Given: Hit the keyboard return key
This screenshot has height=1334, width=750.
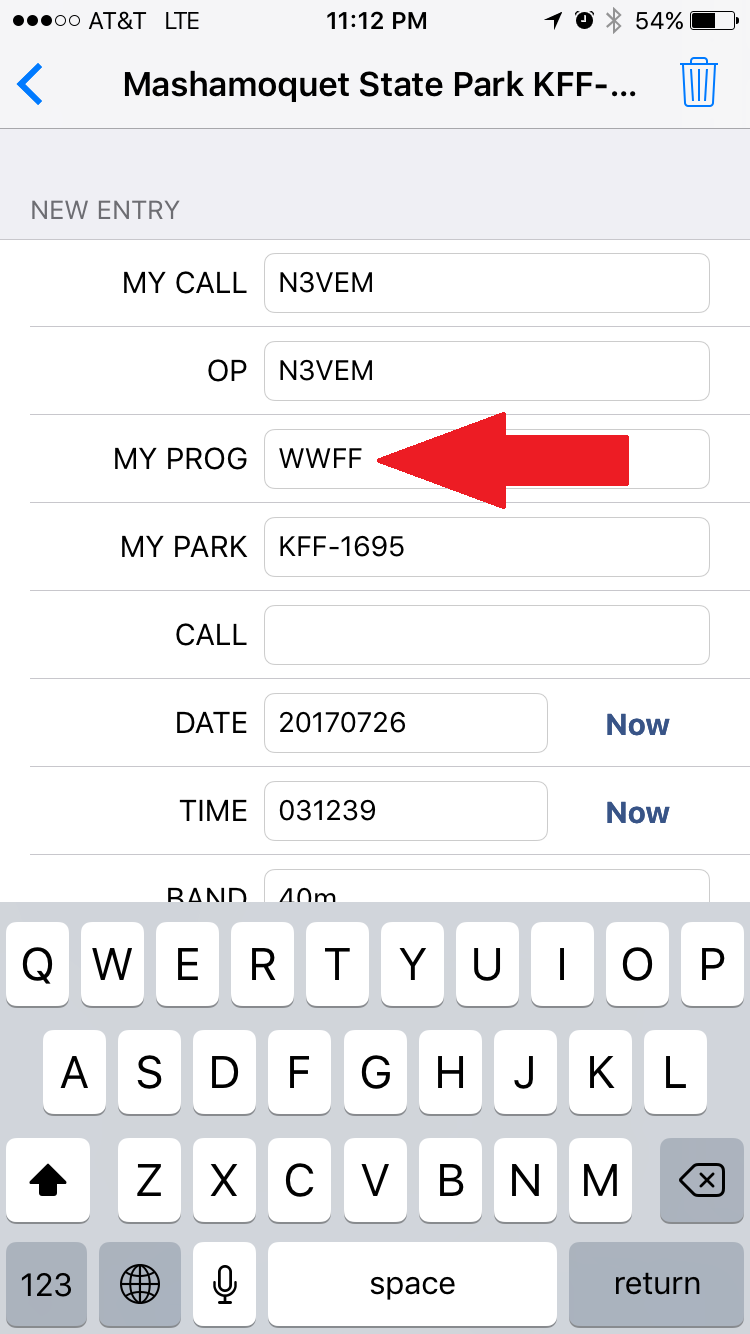Looking at the screenshot, I should [x=656, y=1284].
